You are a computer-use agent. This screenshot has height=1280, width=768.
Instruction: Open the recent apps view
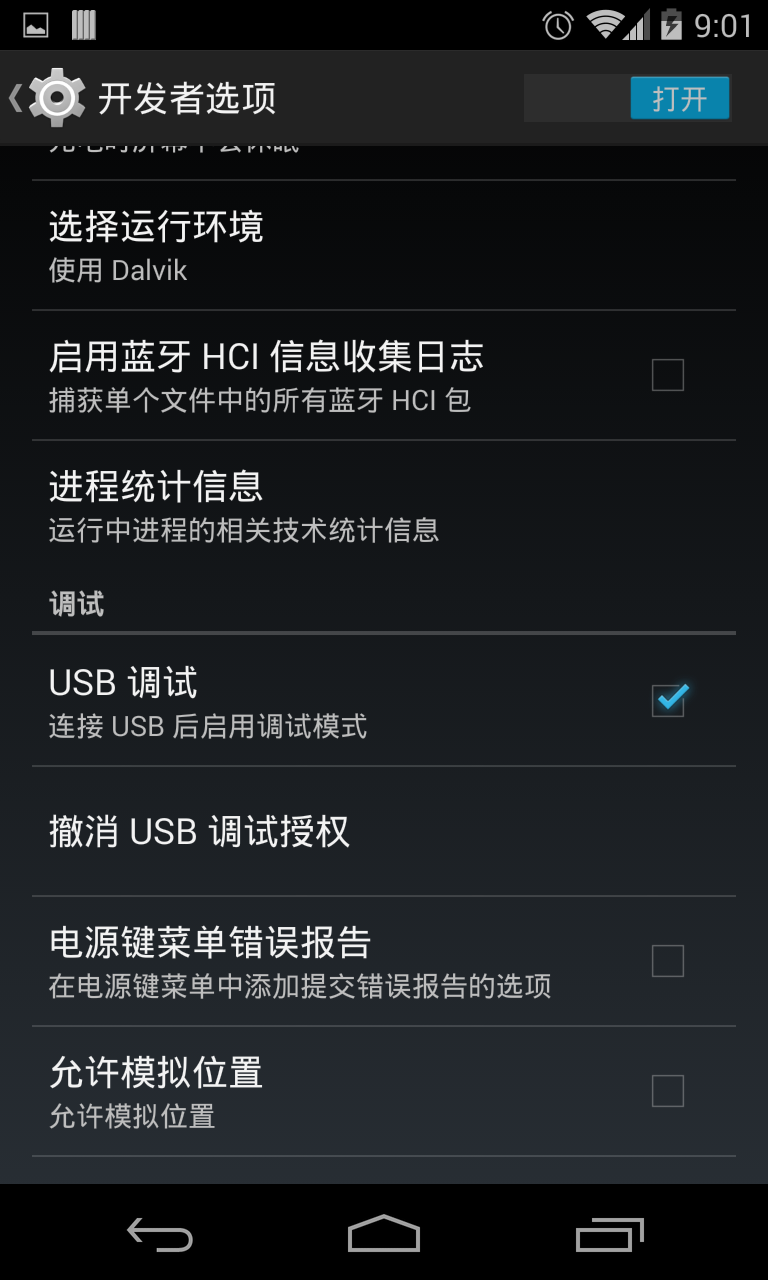click(x=609, y=1235)
